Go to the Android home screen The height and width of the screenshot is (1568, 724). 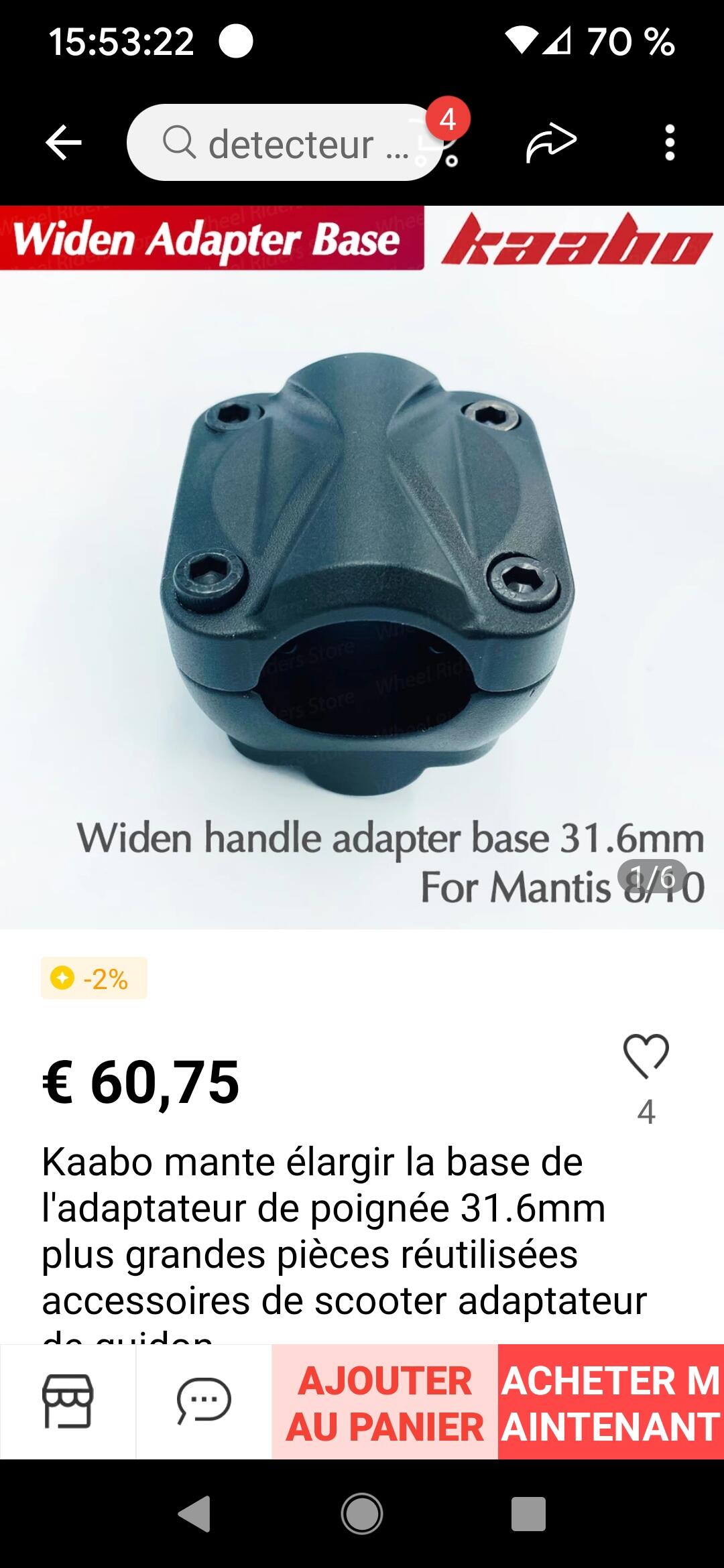pos(362,1514)
